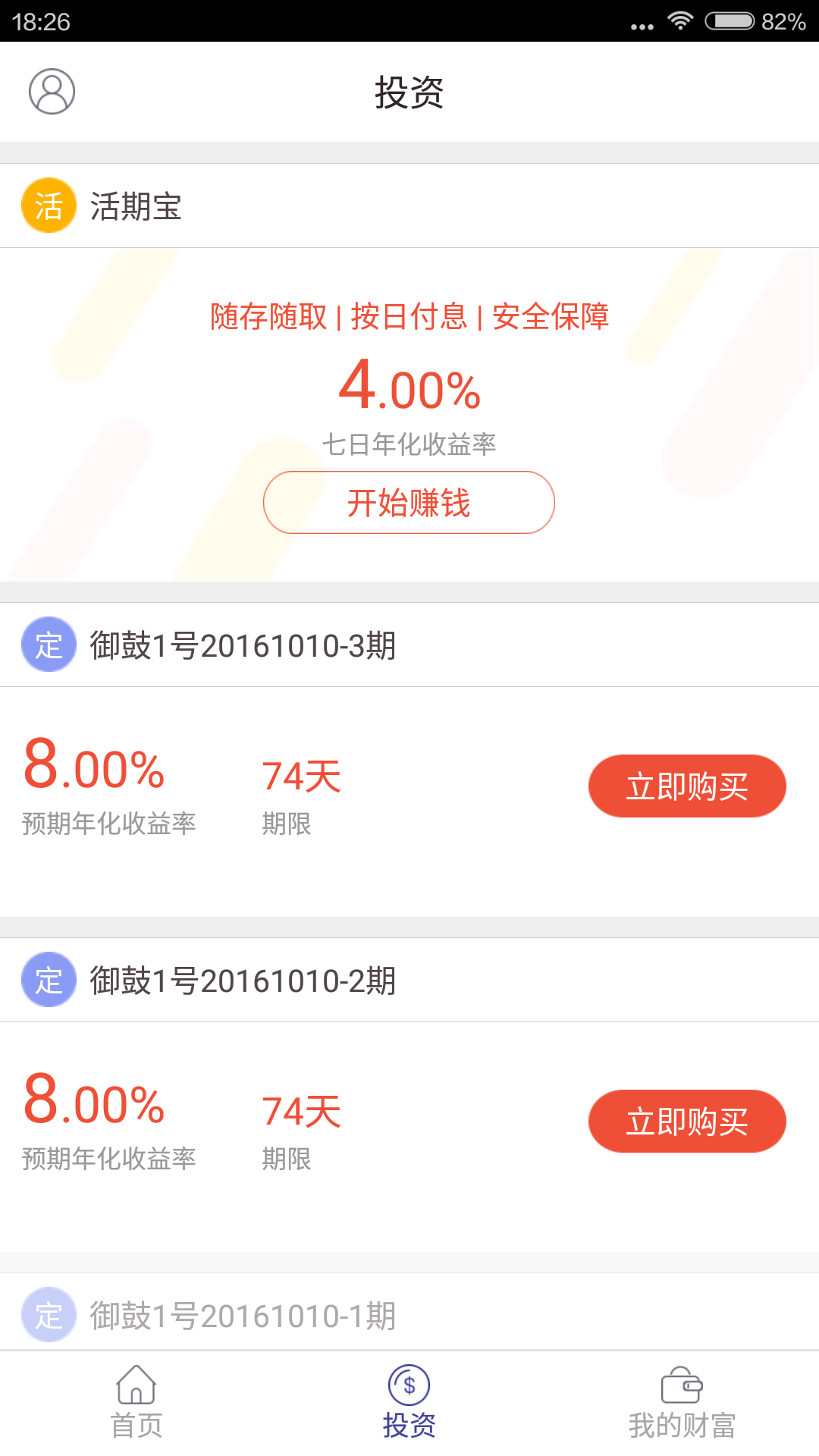Buy 御鼓1号20161010-2期 with 立即购买

click(x=687, y=1121)
